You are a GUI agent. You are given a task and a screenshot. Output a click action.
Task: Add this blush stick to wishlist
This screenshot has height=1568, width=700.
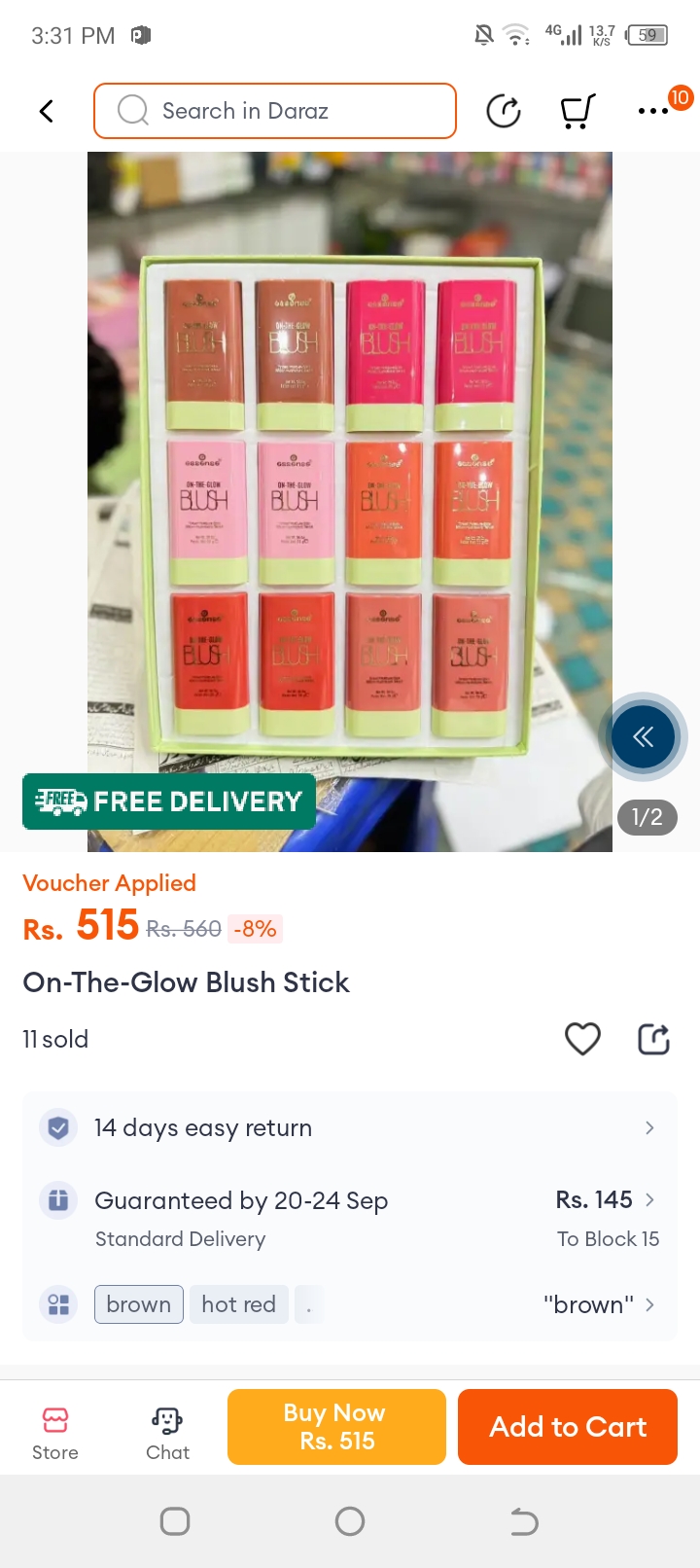click(582, 1039)
